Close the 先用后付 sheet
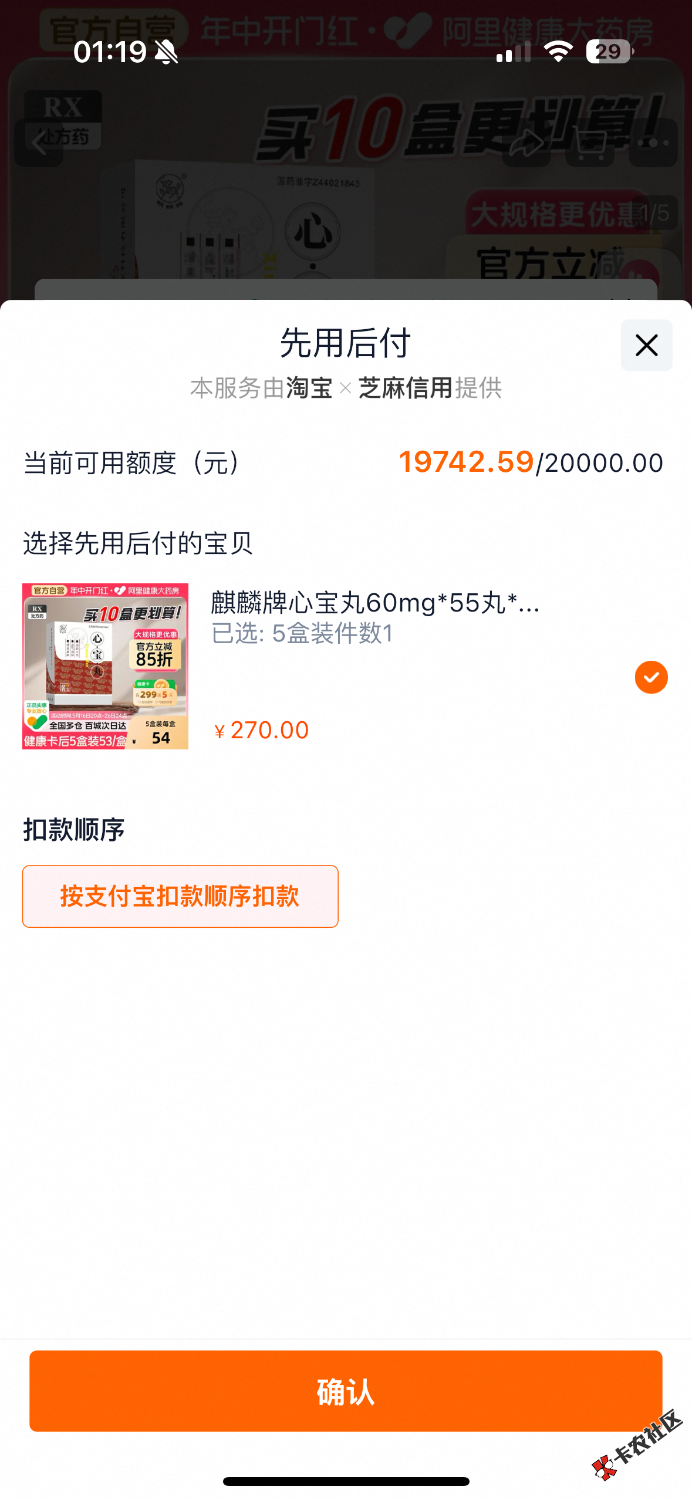This screenshot has height=1500, width=692. point(646,346)
